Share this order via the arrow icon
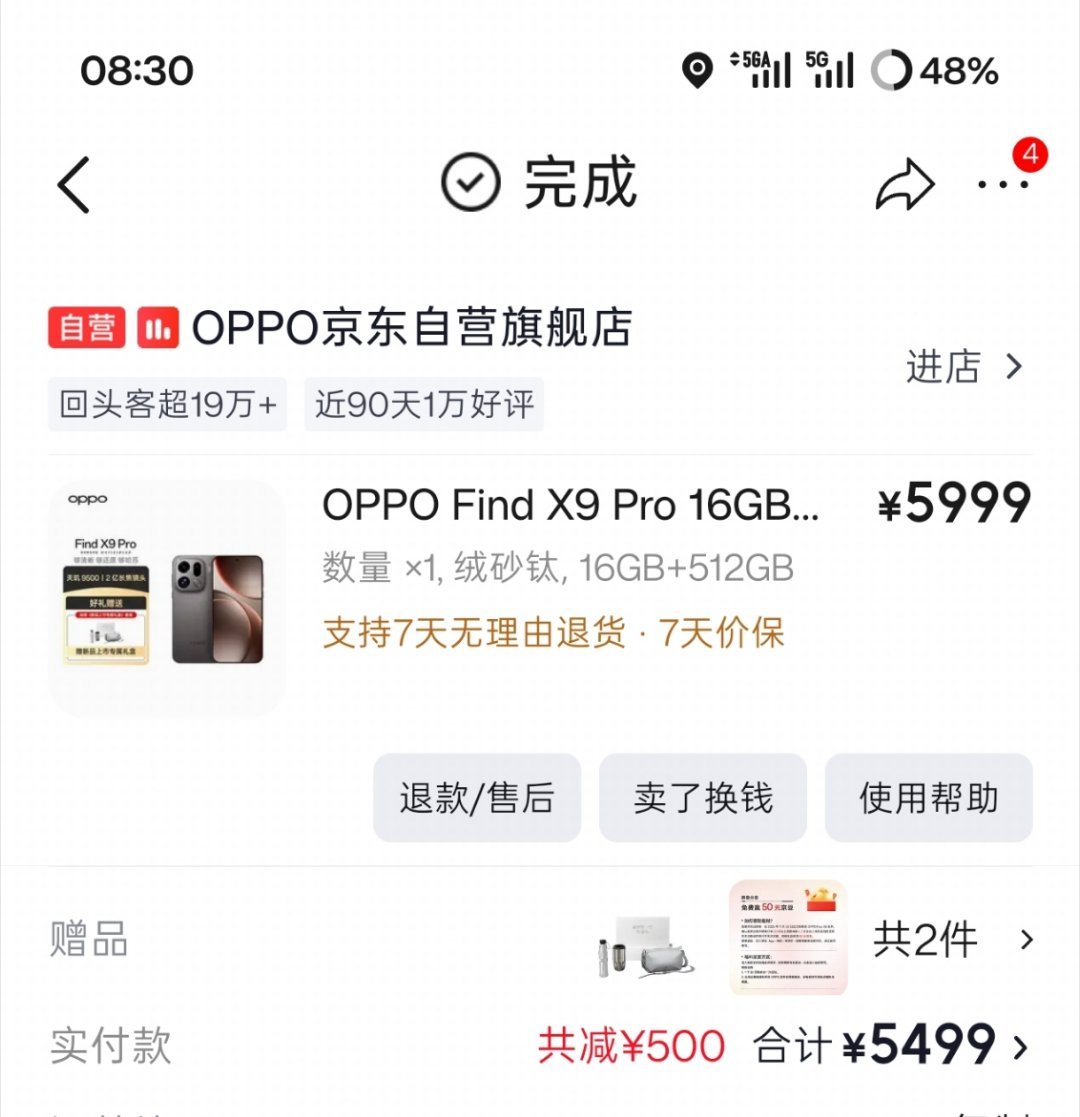1080x1117 pixels. tap(905, 185)
